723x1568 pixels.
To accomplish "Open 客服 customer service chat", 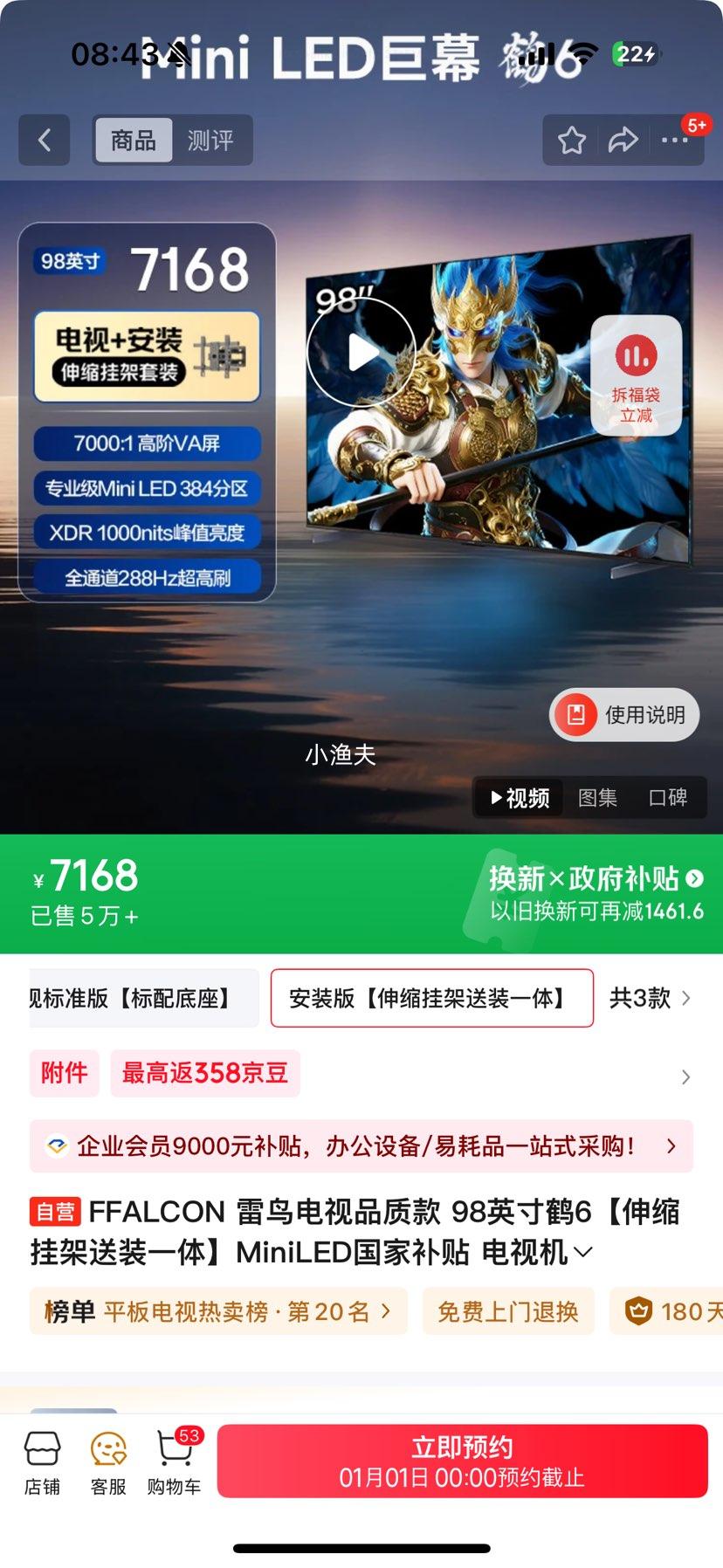I will [x=107, y=1460].
